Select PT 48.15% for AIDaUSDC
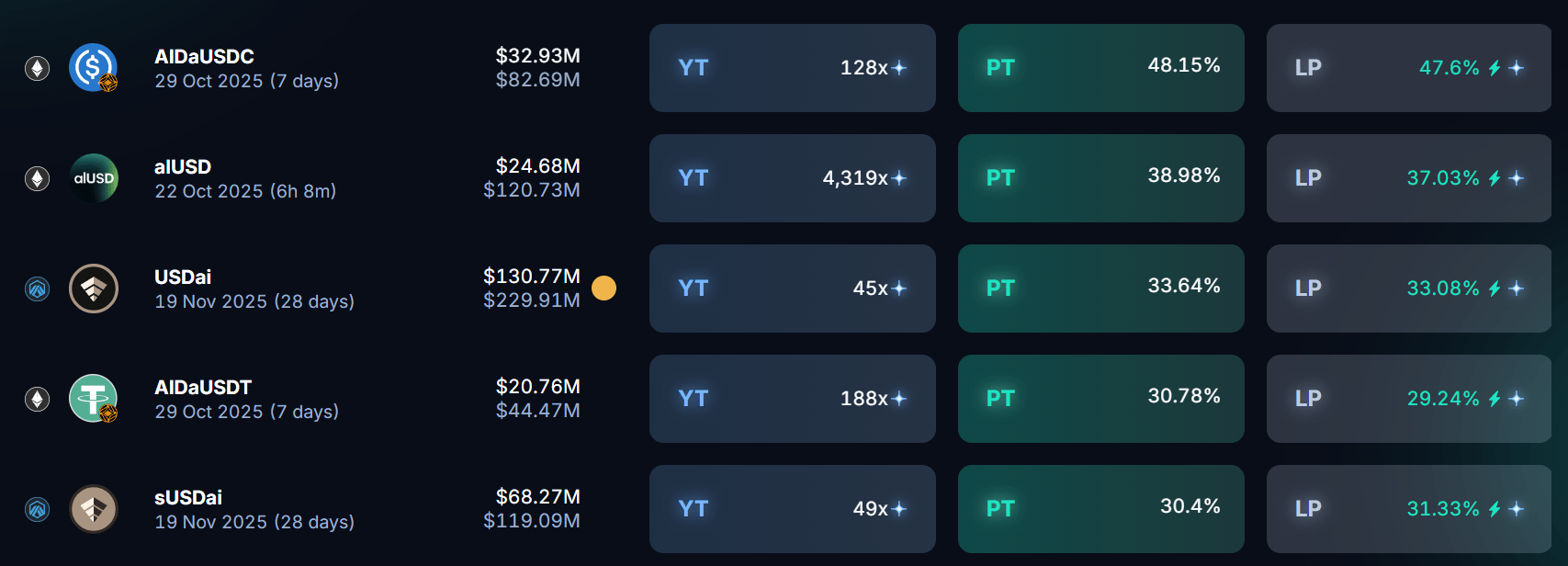This screenshot has width=1568, height=566. 1100,68
